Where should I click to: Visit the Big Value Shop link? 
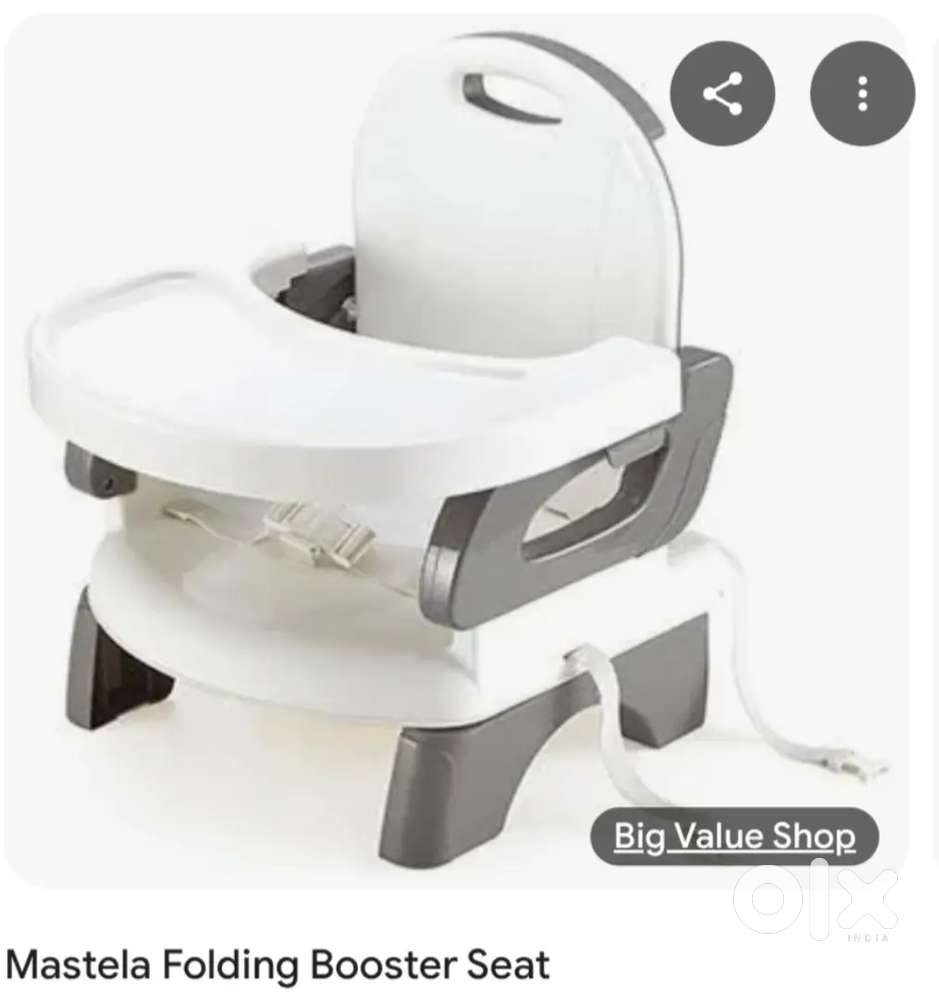734,836
